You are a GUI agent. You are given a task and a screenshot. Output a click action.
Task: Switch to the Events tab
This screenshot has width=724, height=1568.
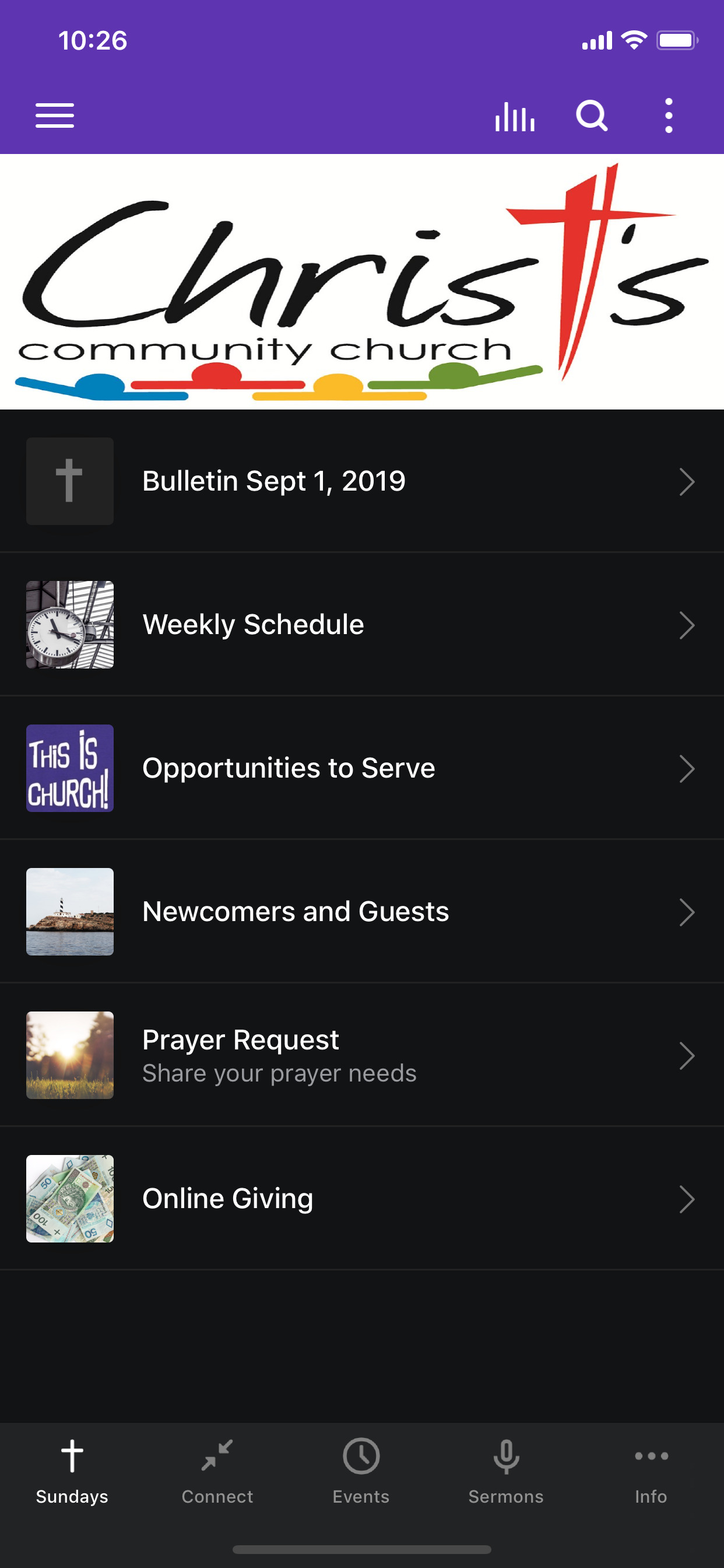tap(361, 1471)
